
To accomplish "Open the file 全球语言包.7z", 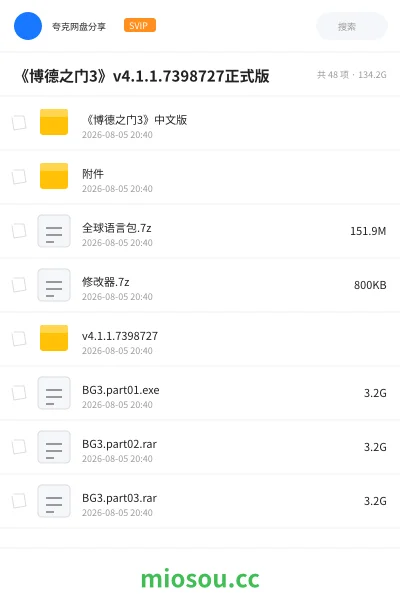I will (200, 231).
